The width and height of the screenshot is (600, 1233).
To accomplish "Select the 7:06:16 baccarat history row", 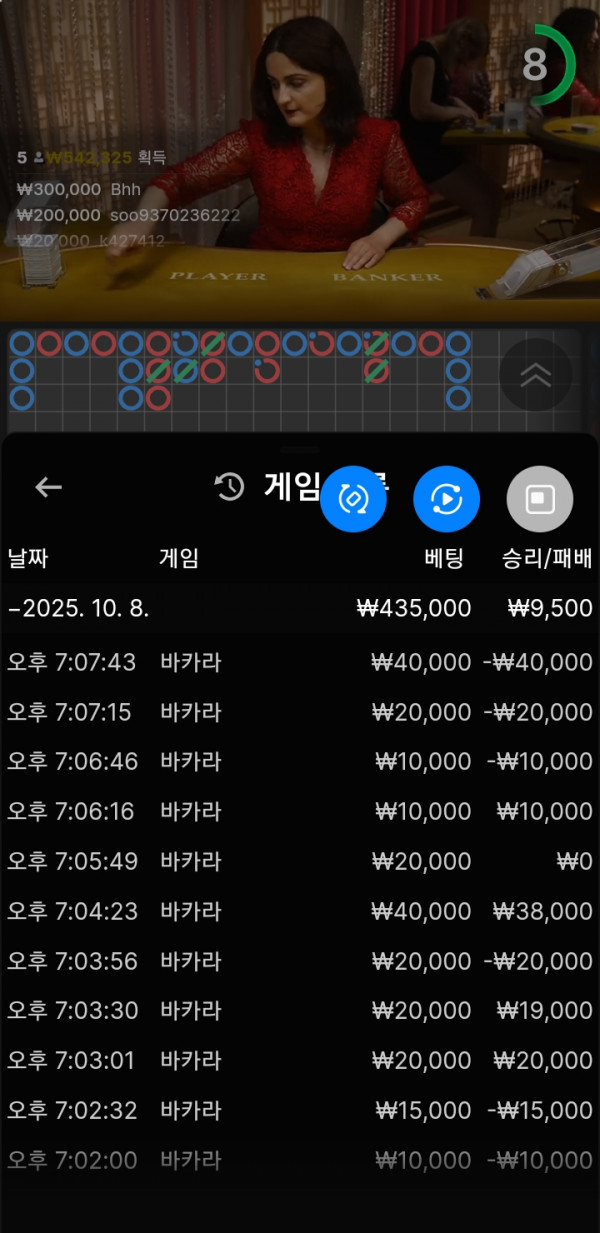I will point(300,811).
